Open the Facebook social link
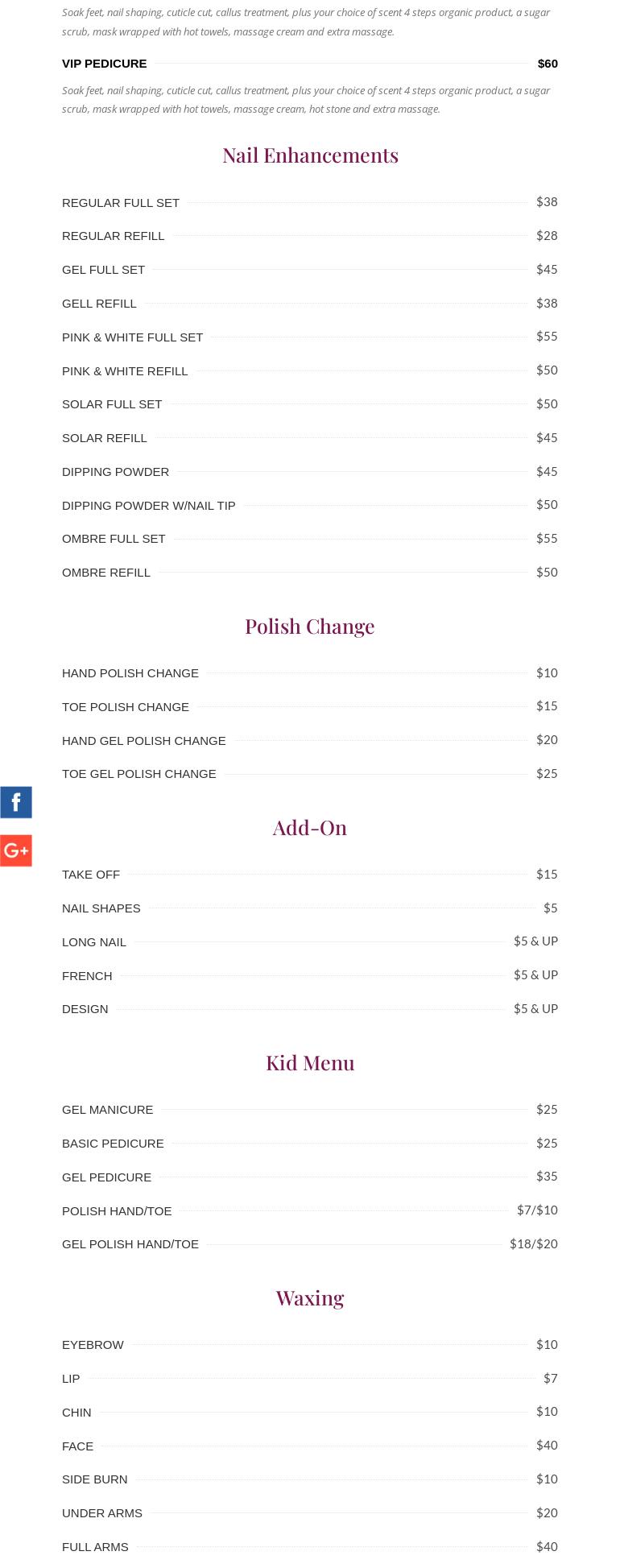This screenshot has width=620, height=1568. (16, 802)
